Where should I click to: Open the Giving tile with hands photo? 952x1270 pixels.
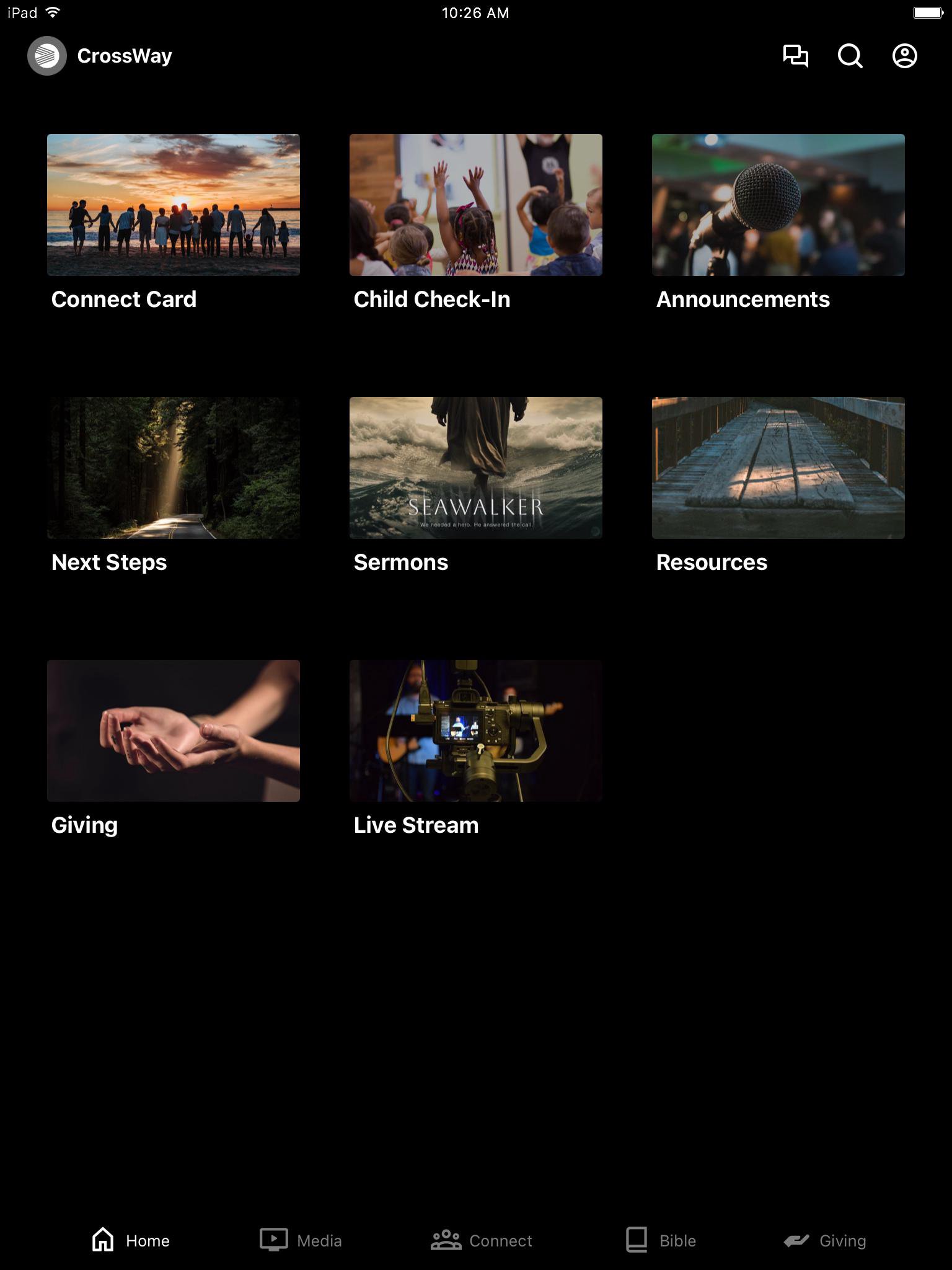pyautogui.click(x=174, y=731)
